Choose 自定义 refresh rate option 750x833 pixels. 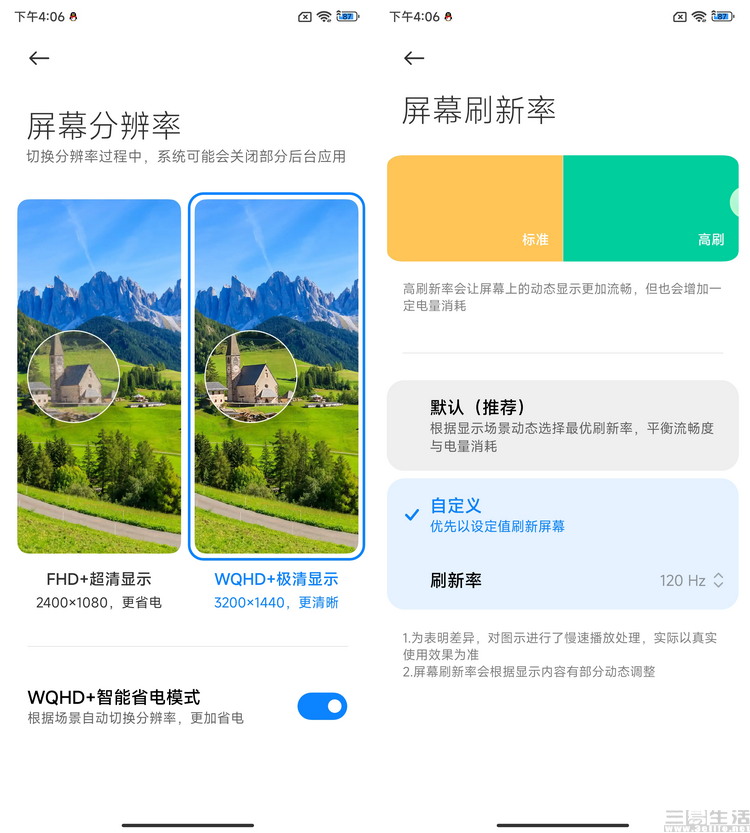point(562,515)
